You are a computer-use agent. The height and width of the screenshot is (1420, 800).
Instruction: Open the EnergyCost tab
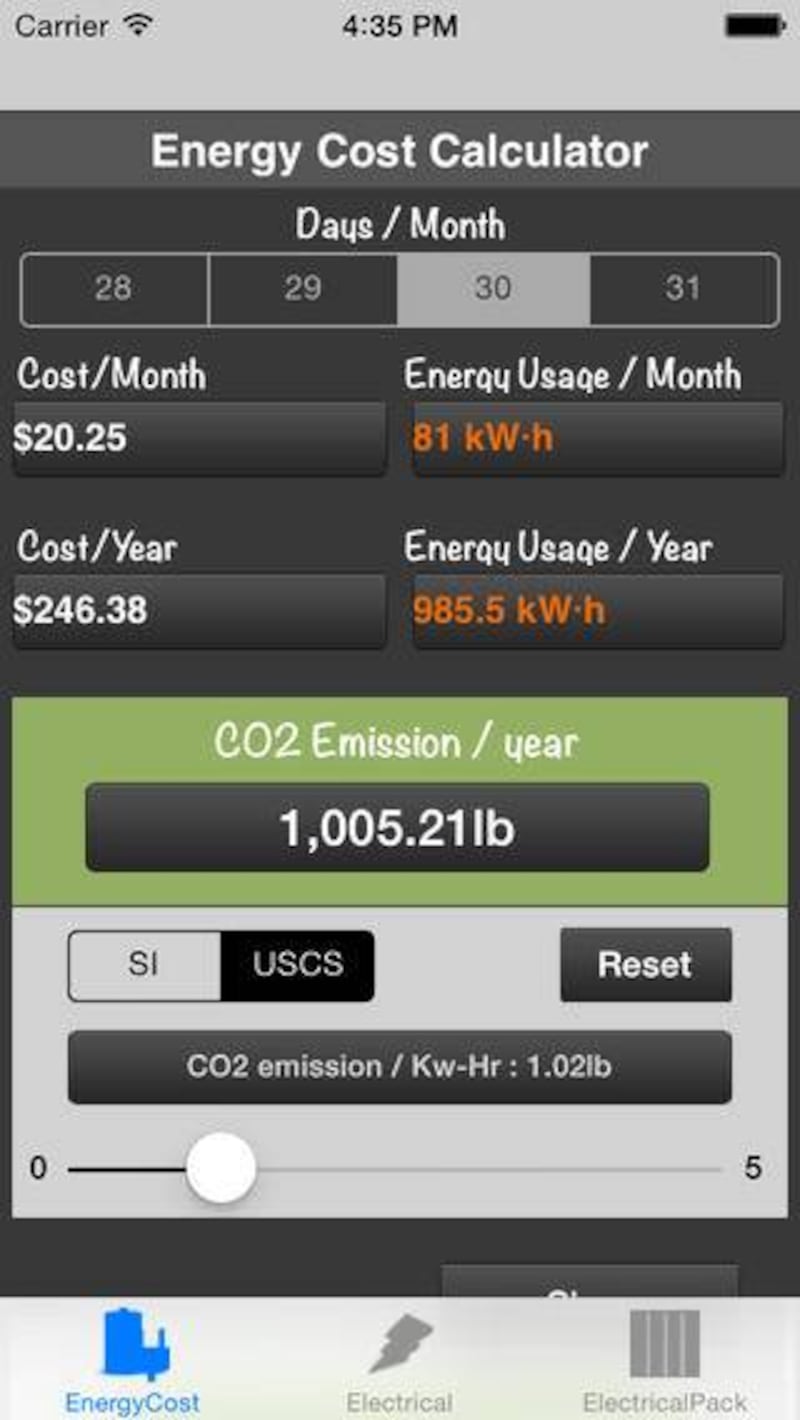tap(133, 1360)
